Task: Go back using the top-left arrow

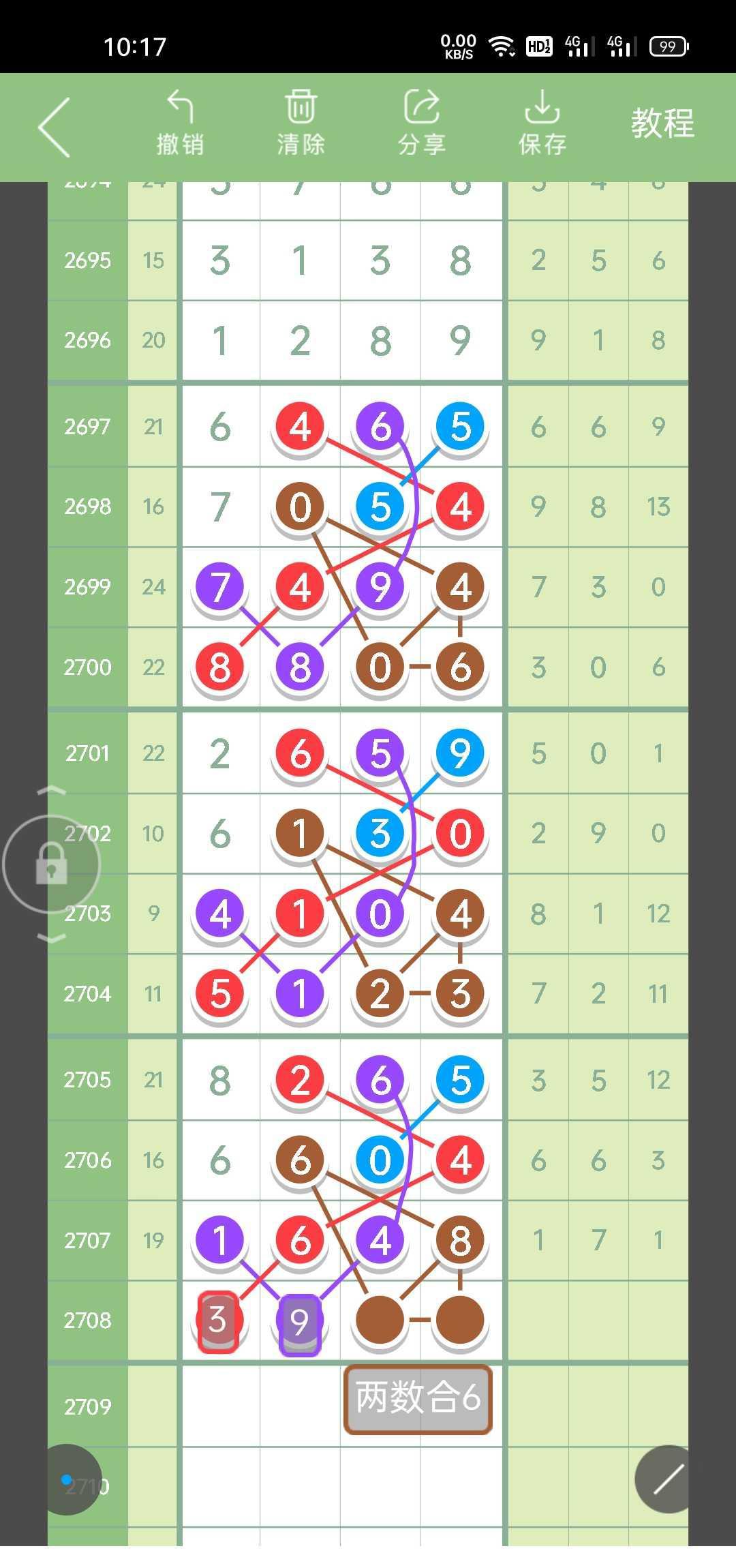Action: coord(55,127)
